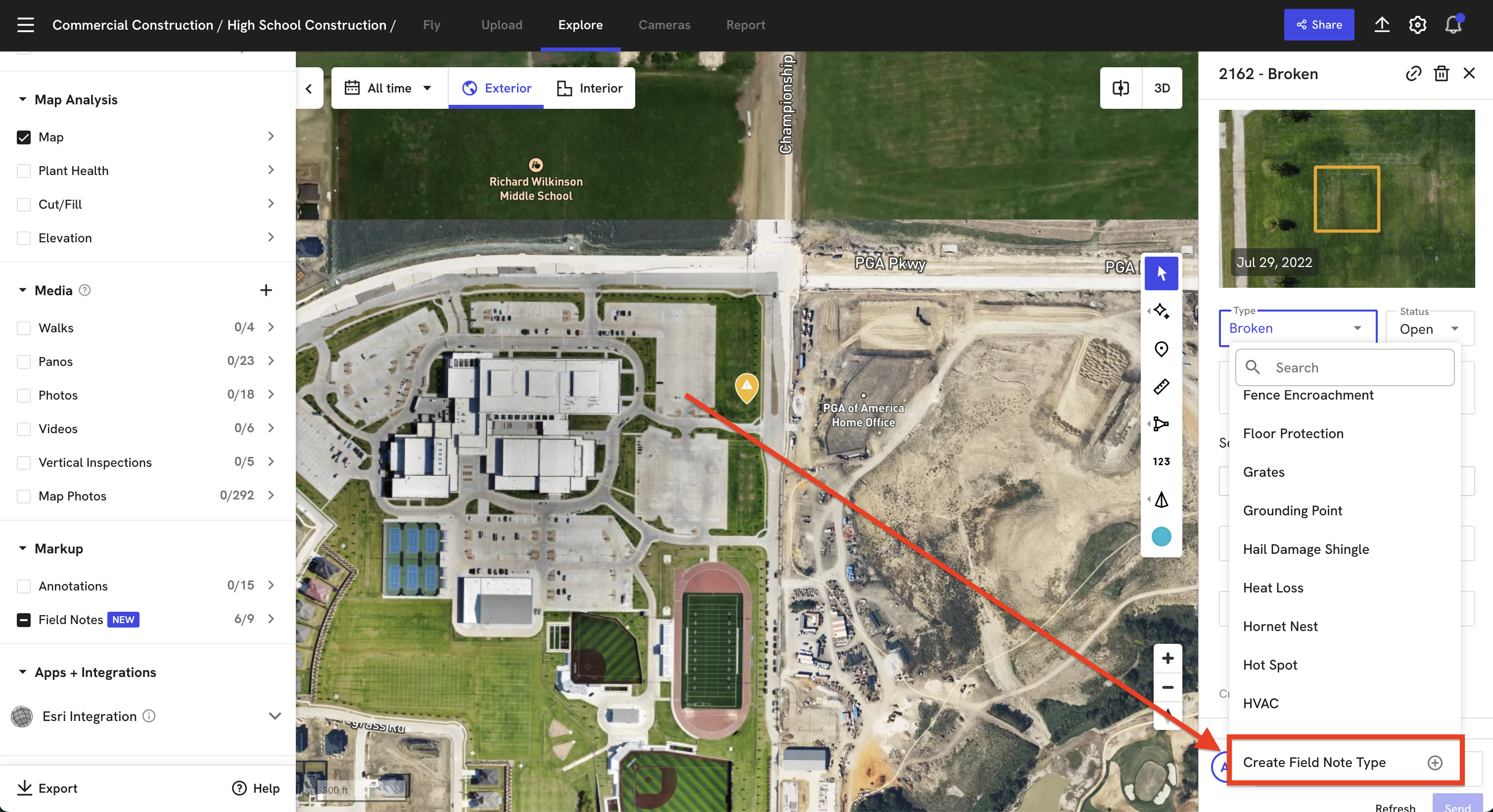This screenshot has height=812, width=1493.
Task: Uncheck the Map layer checkbox
Action: [24, 137]
